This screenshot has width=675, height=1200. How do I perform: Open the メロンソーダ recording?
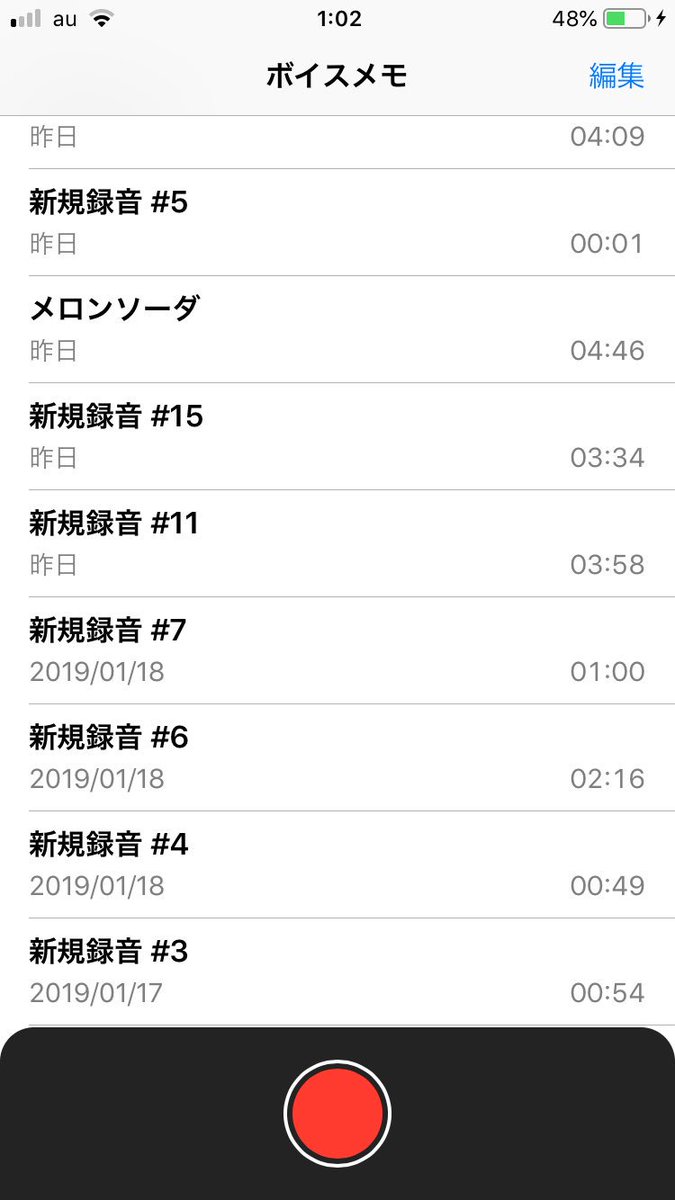tap(337, 329)
